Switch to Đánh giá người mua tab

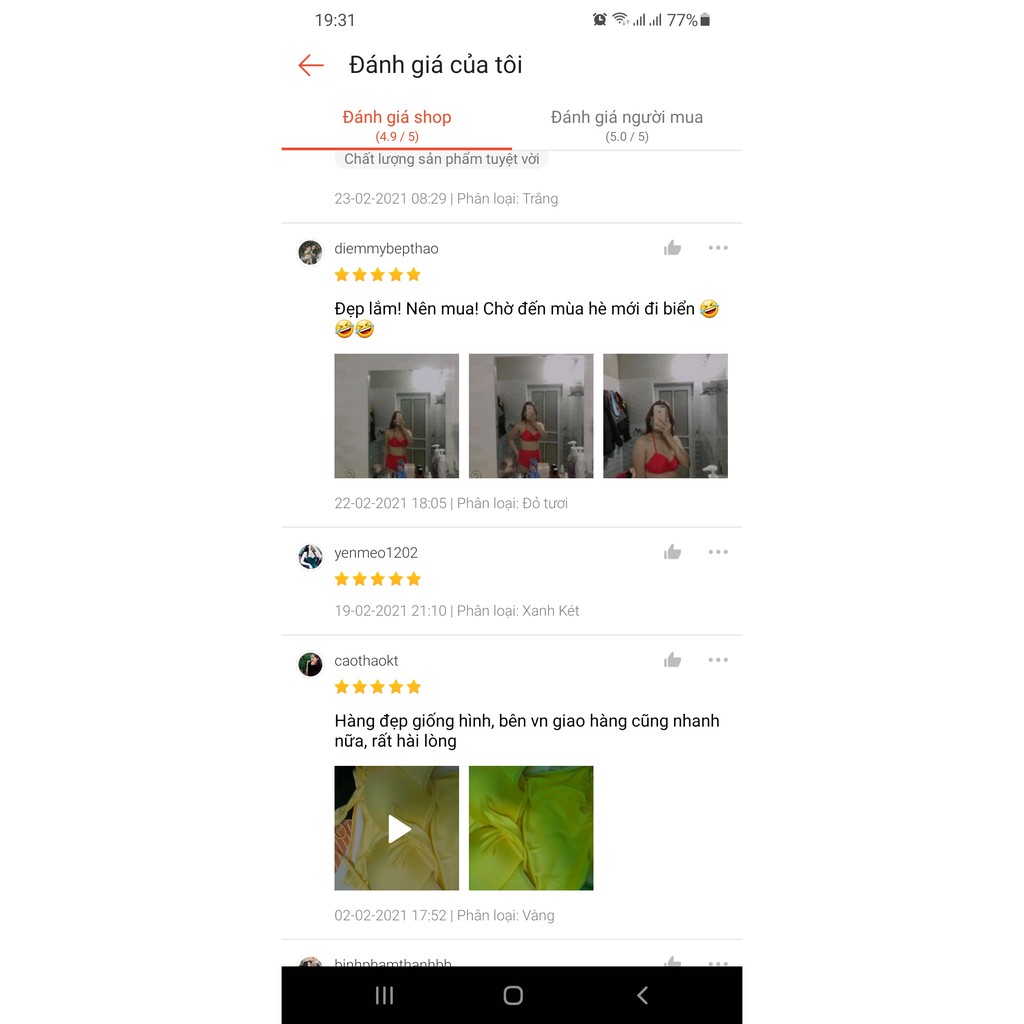[626, 125]
